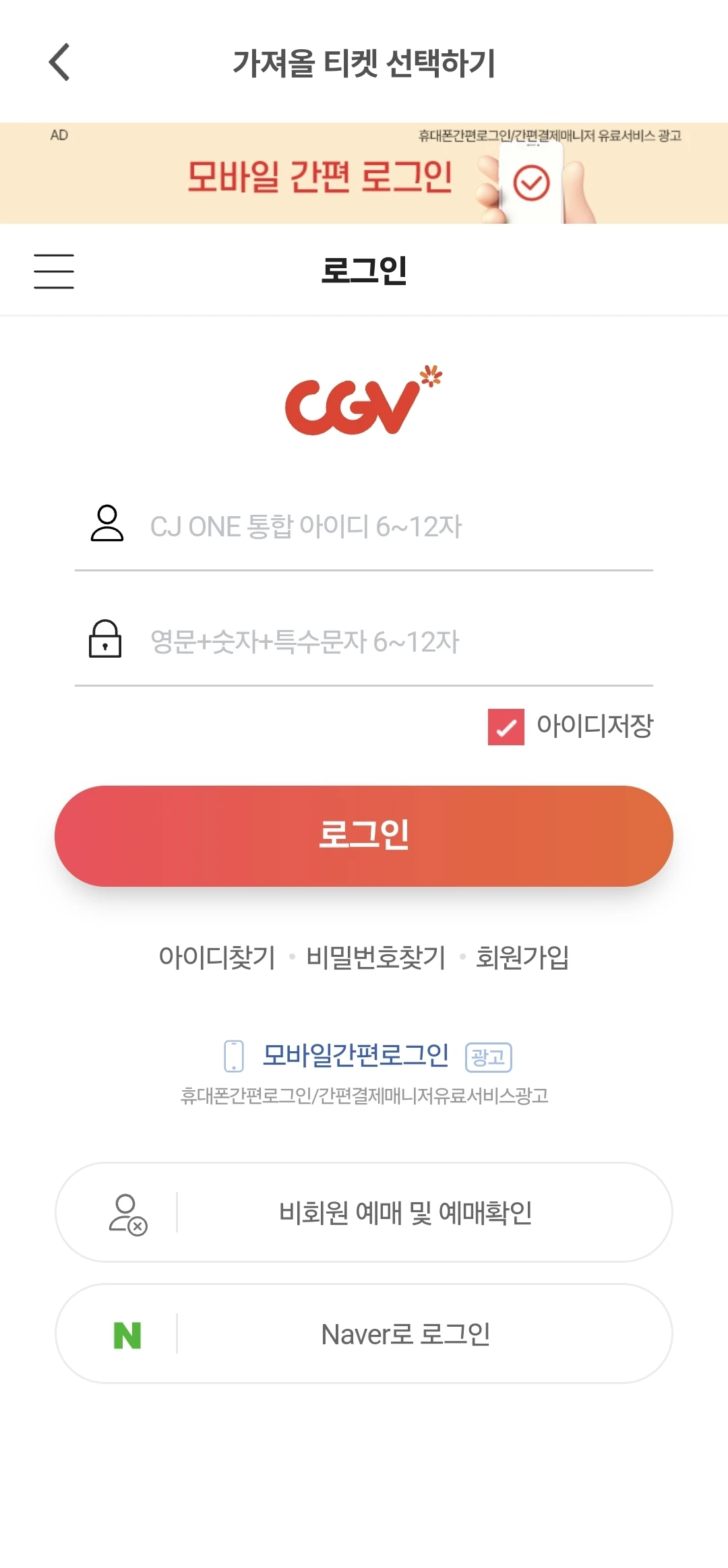The width and height of the screenshot is (728, 1568).
Task: Select 모바일간편로그인 option
Action: (355, 1056)
